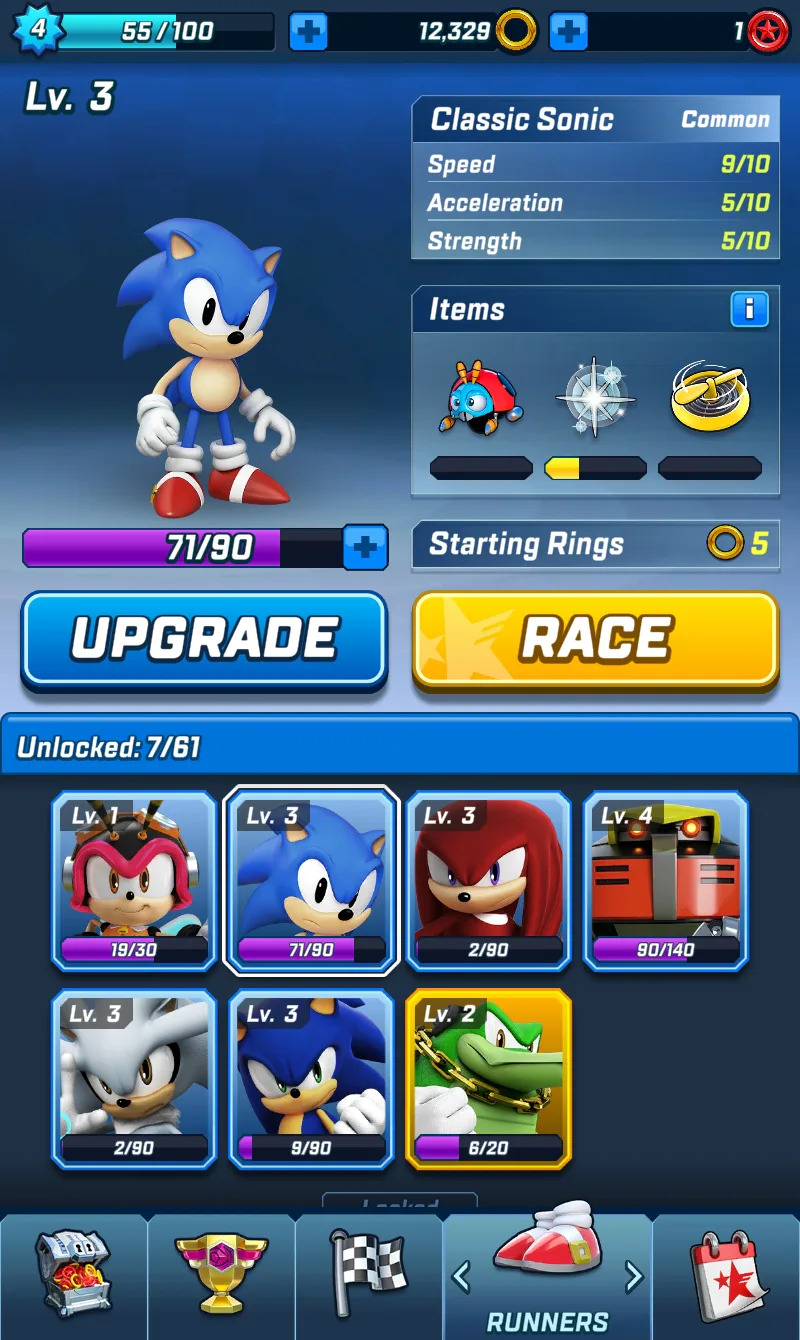
Task: Add more gold rings via plus button
Action: (x=568, y=32)
